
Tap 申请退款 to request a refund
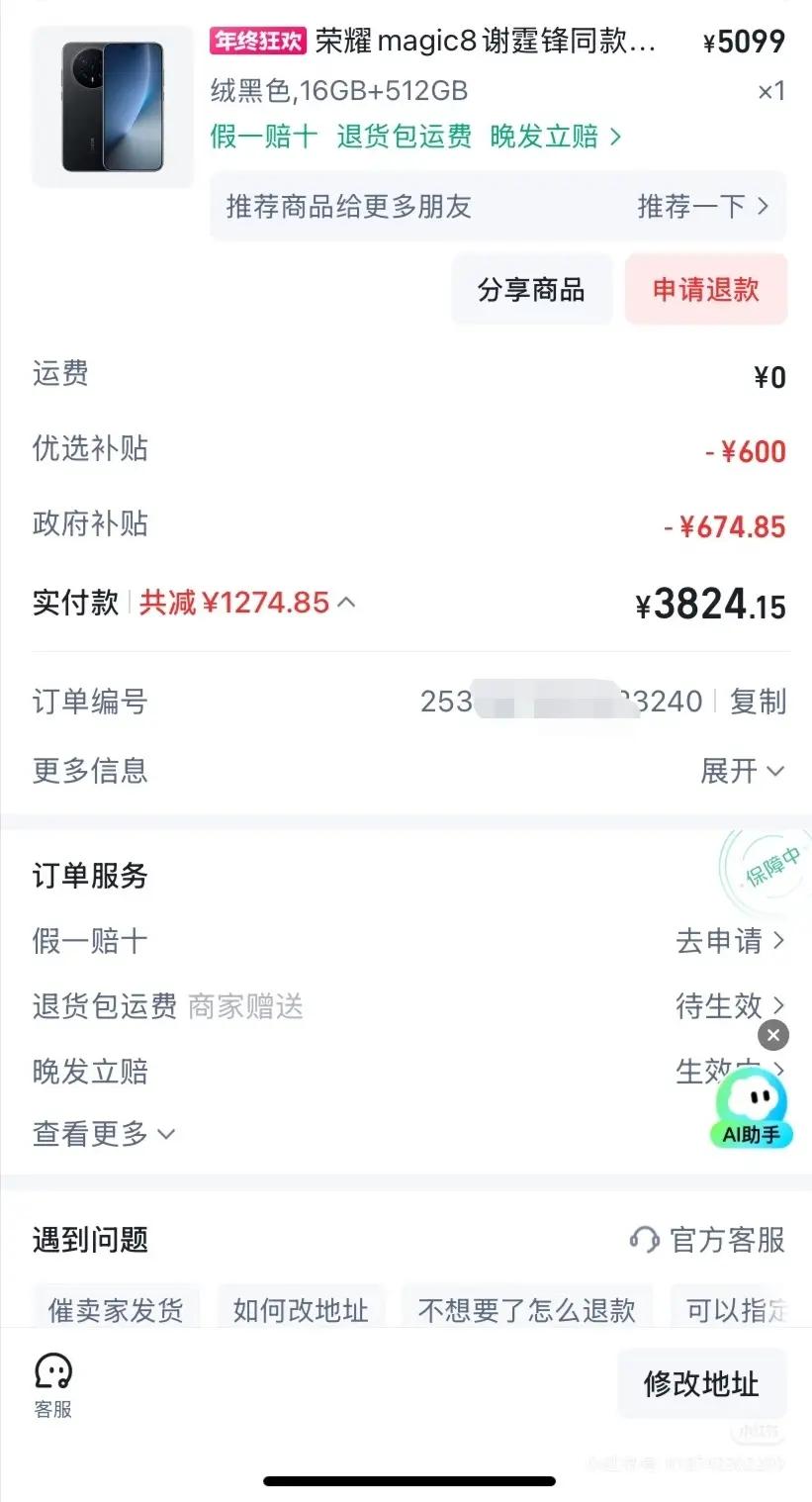(x=705, y=289)
